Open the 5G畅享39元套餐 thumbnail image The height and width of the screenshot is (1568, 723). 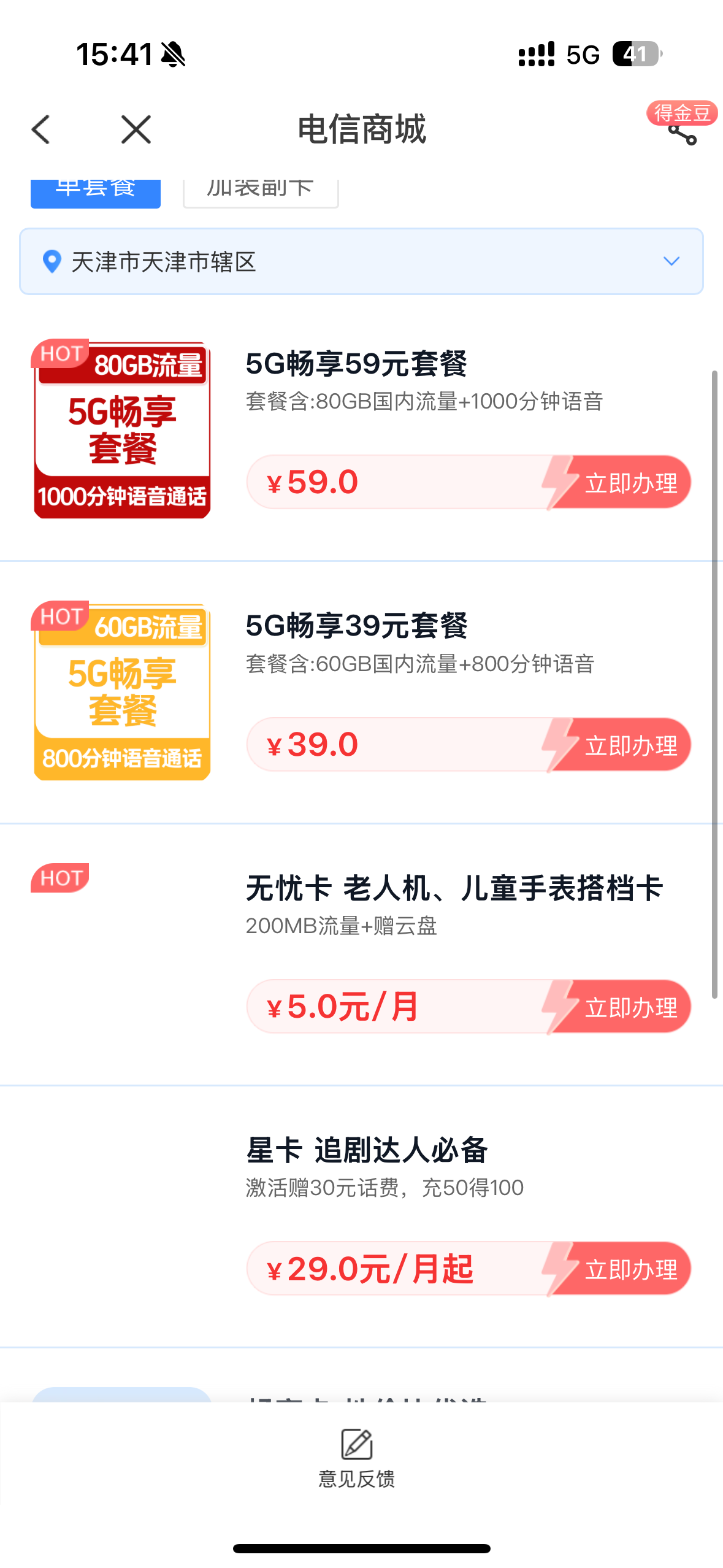click(x=122, y=691)
